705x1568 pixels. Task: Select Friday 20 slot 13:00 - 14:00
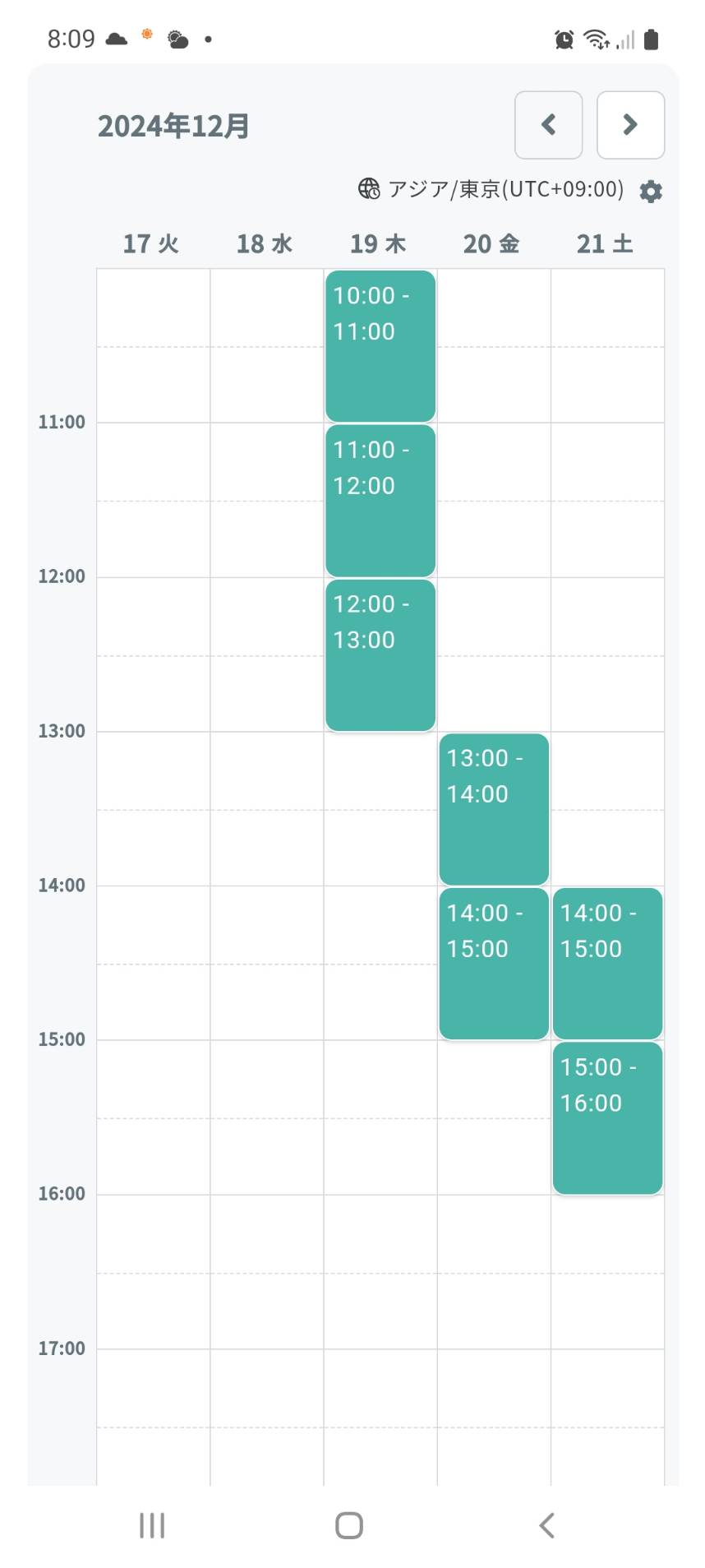tap(494, 809)
